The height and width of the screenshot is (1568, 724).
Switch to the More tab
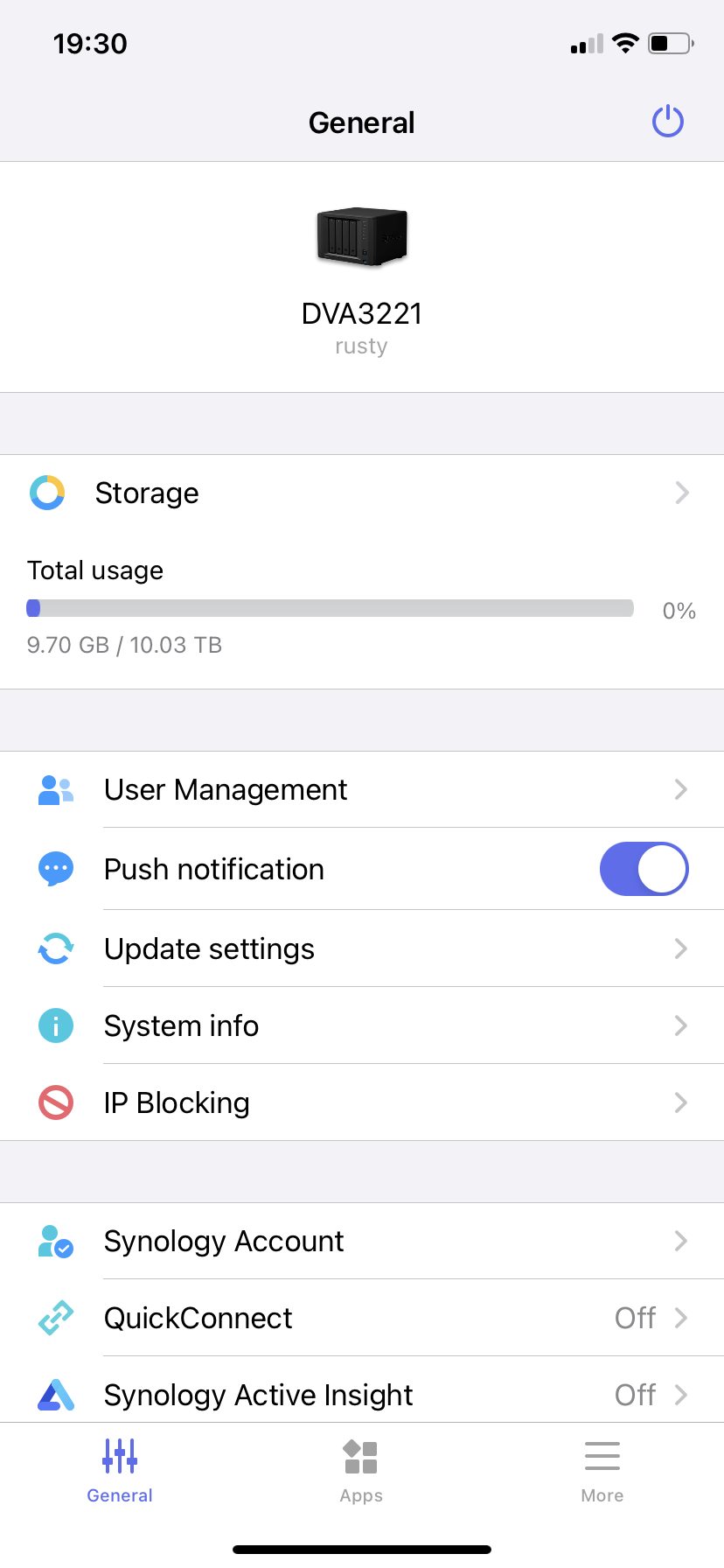tap(602, 1472)
